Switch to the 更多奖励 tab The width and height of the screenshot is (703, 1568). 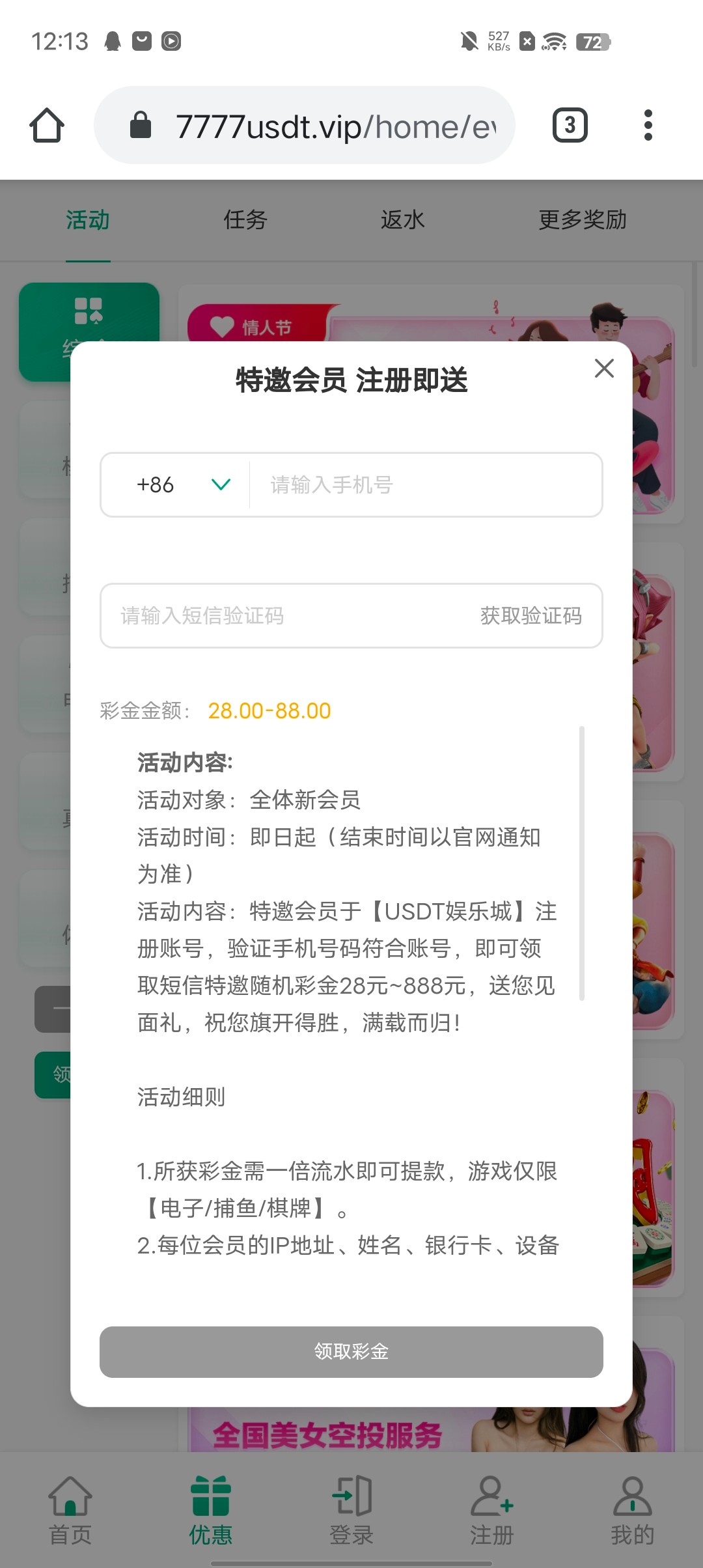583,220
